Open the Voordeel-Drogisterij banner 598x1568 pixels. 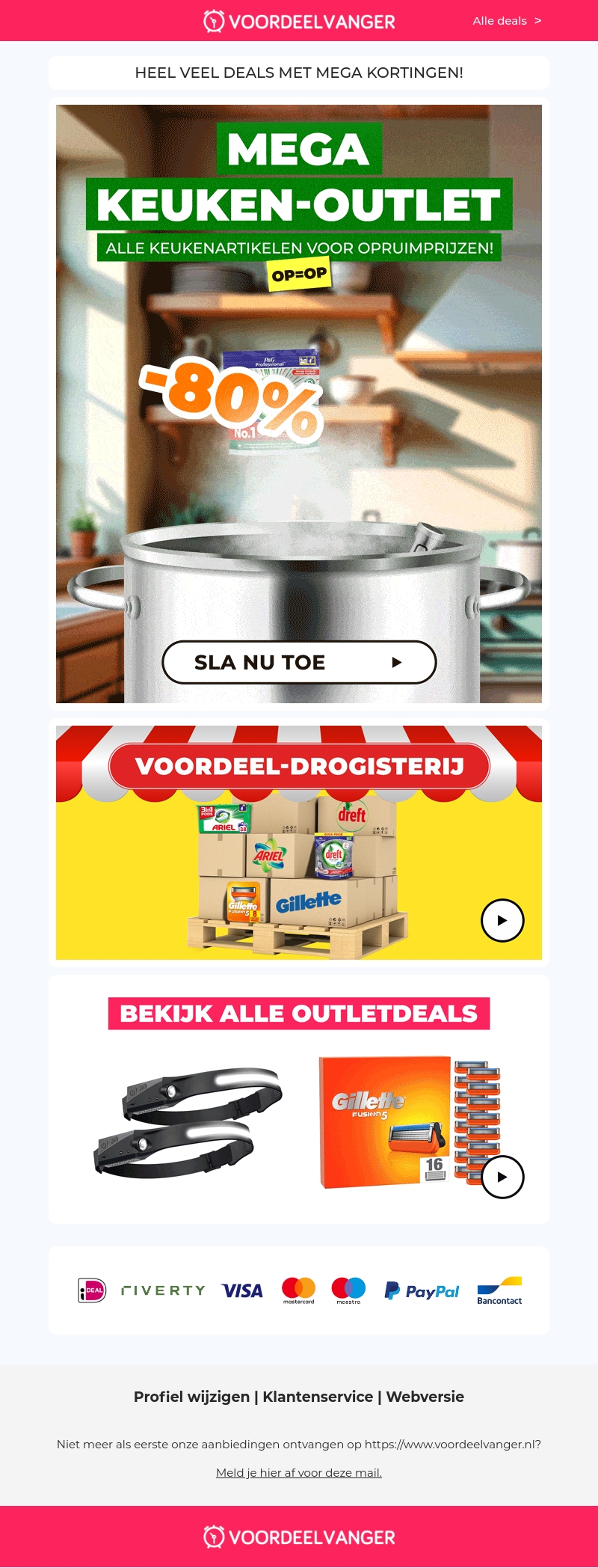coord(299,842)
